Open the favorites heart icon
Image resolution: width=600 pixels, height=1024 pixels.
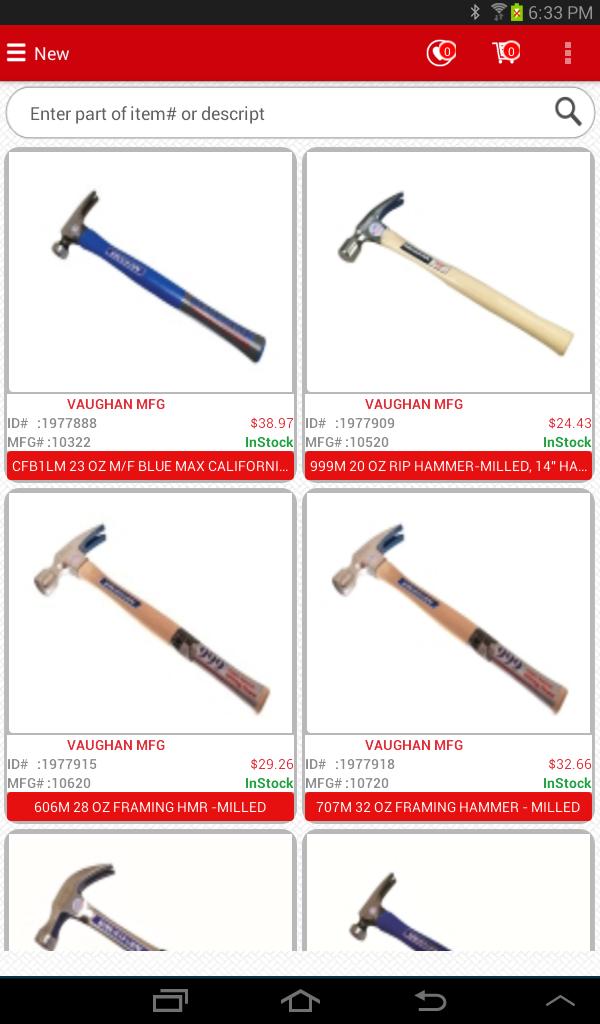click(x=441, y=53)
